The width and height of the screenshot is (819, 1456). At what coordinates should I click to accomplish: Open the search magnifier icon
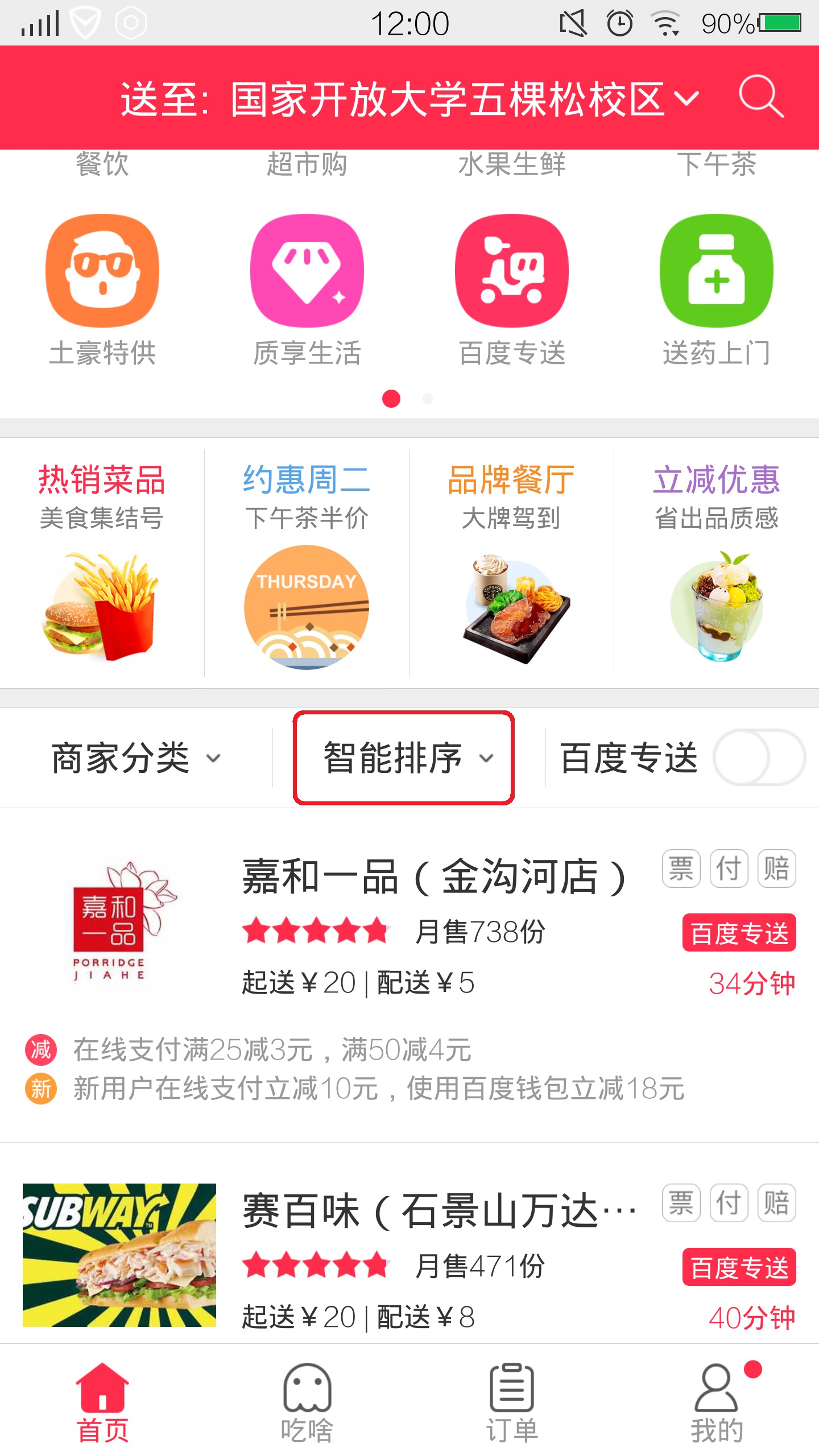761,97
